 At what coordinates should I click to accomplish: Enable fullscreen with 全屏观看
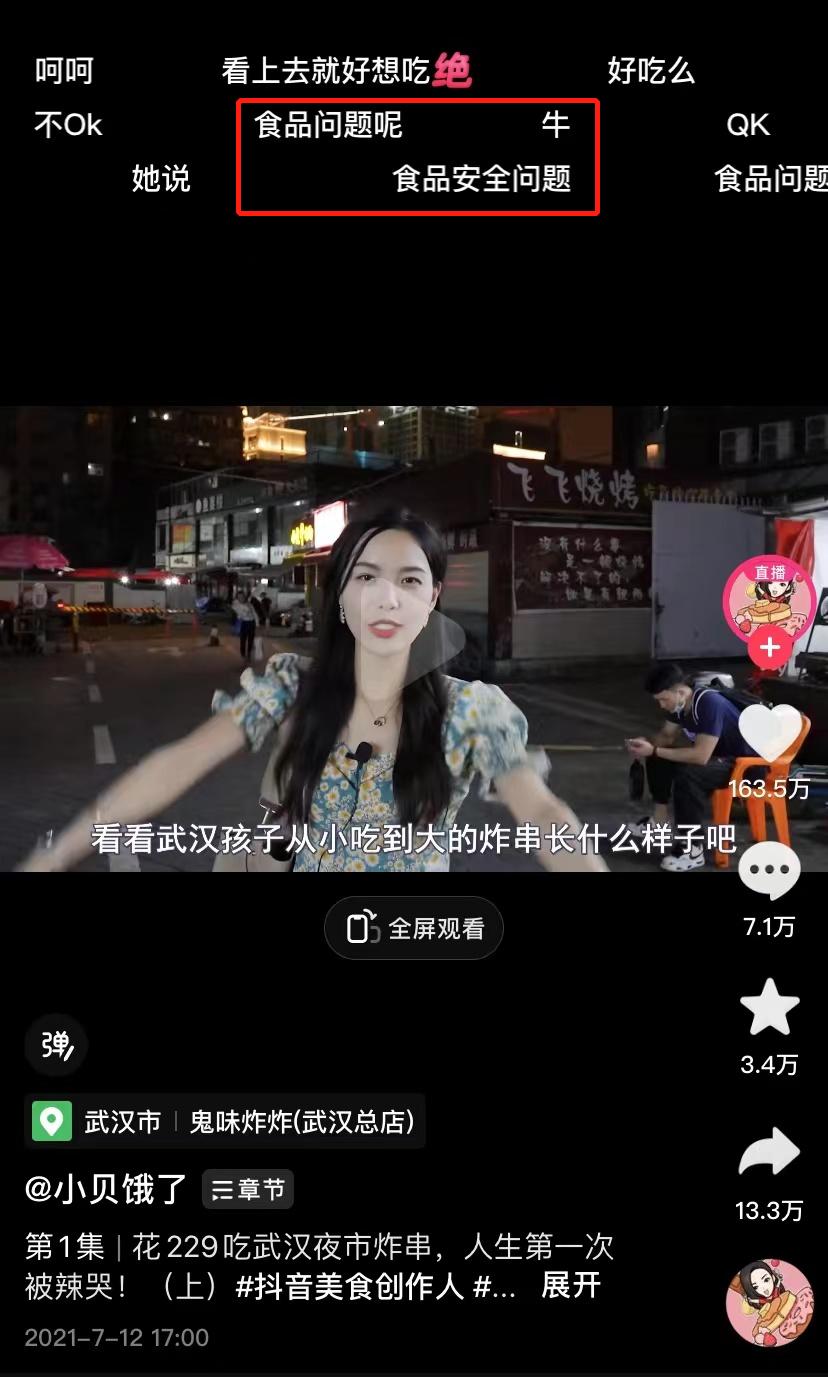point(414,928)
